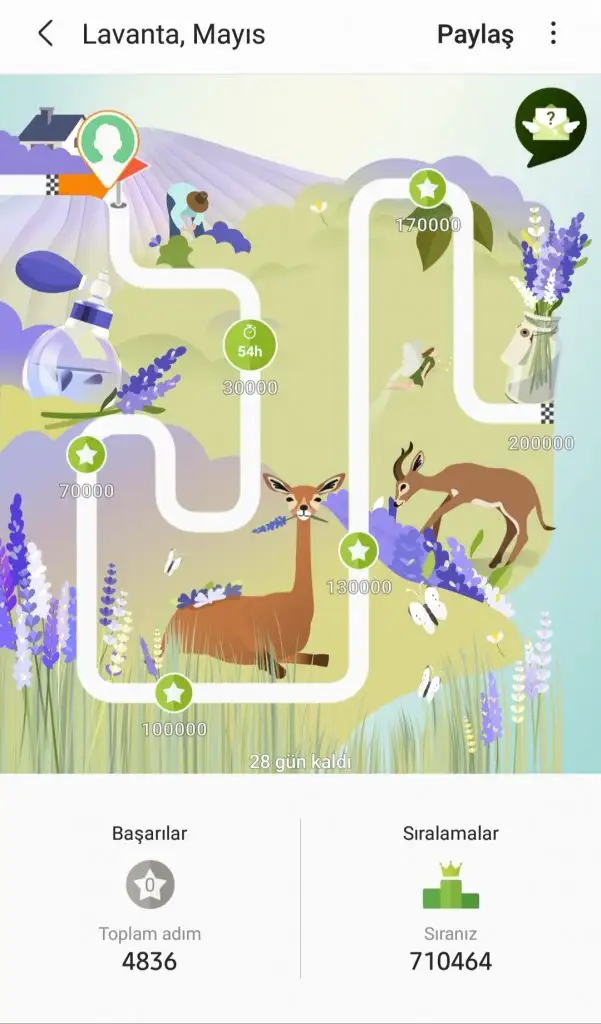Image resolution: width=601 pixels, height=1024 pixels.
Task: Open the mystery envelope speech bubble
Action: [x=549, y=125]
